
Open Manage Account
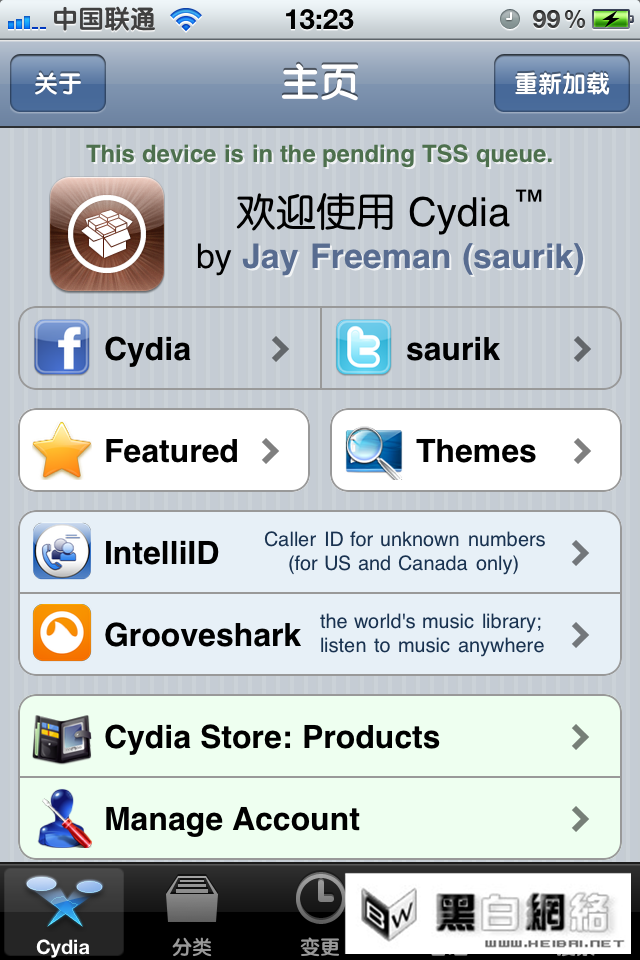tap(320, 820)
